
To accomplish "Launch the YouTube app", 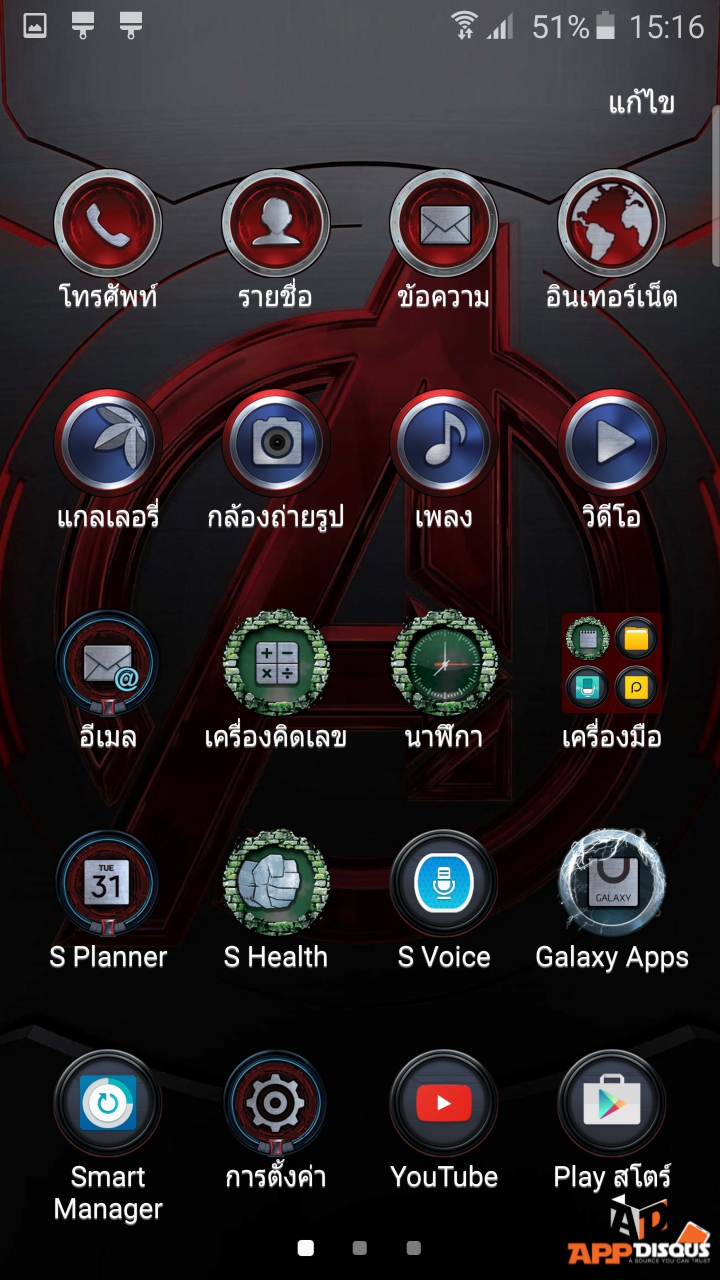I will click(x=444, y=1103).
